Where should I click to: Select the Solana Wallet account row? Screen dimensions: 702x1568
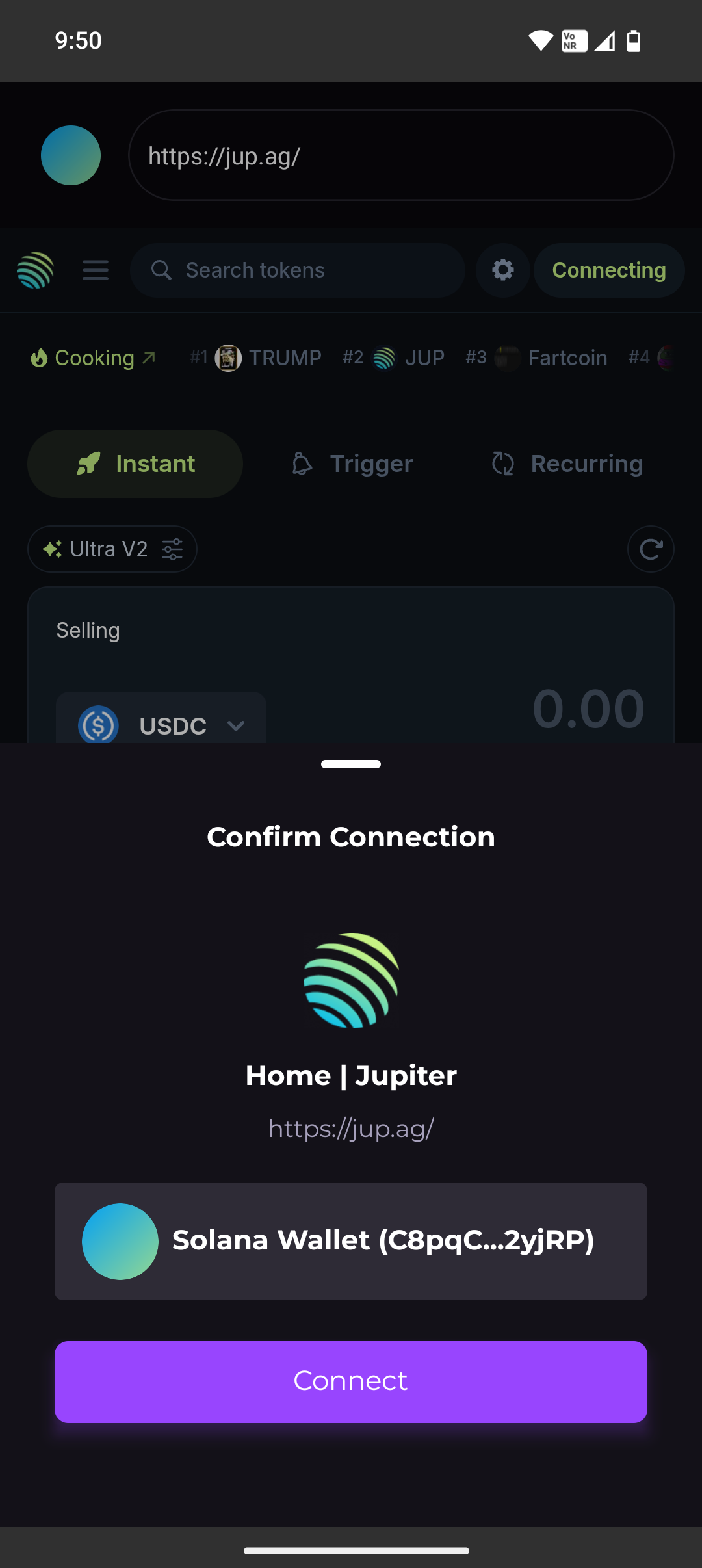tap(350, 1241)
